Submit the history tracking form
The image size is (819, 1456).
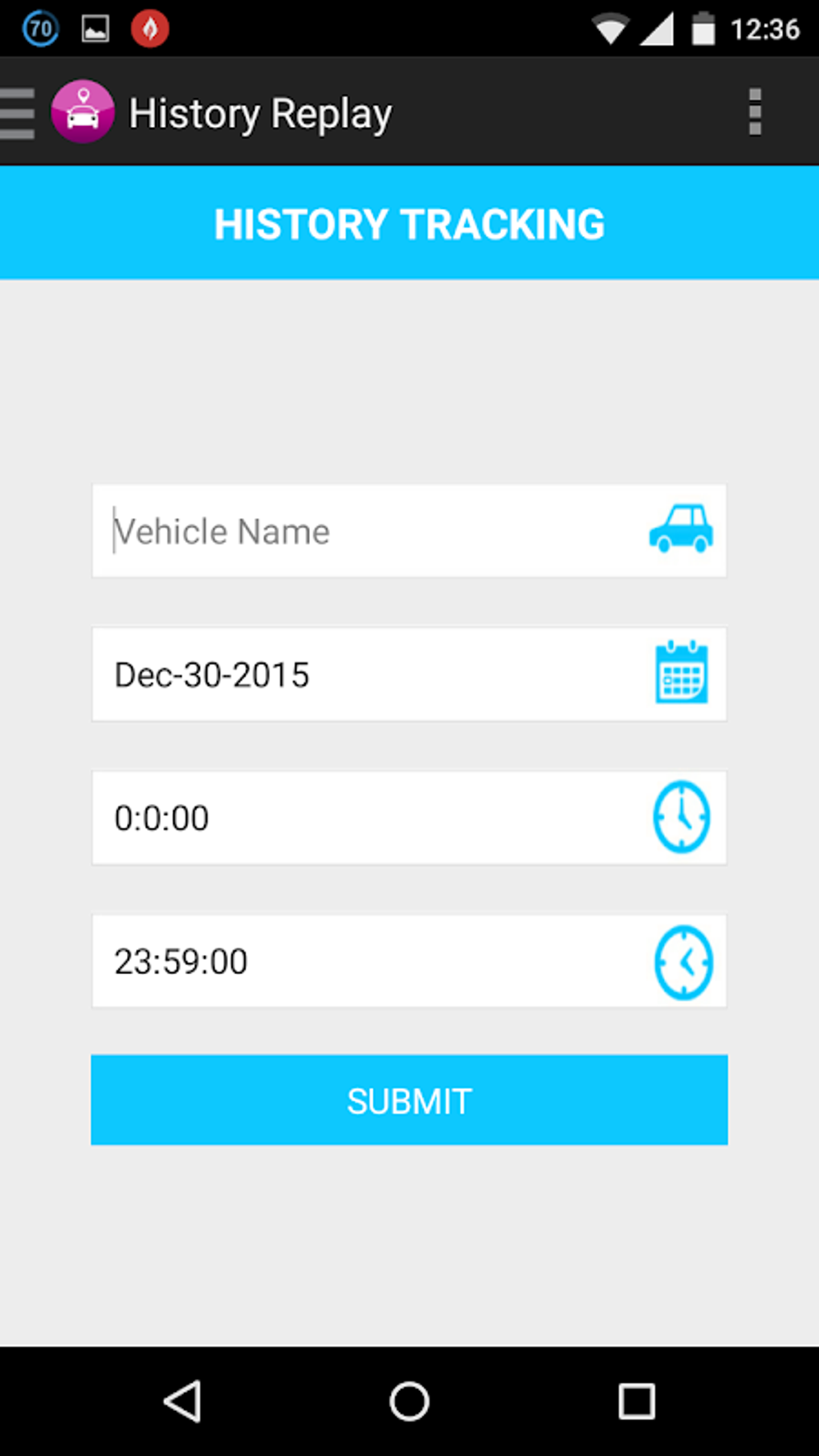[409, 1100]
